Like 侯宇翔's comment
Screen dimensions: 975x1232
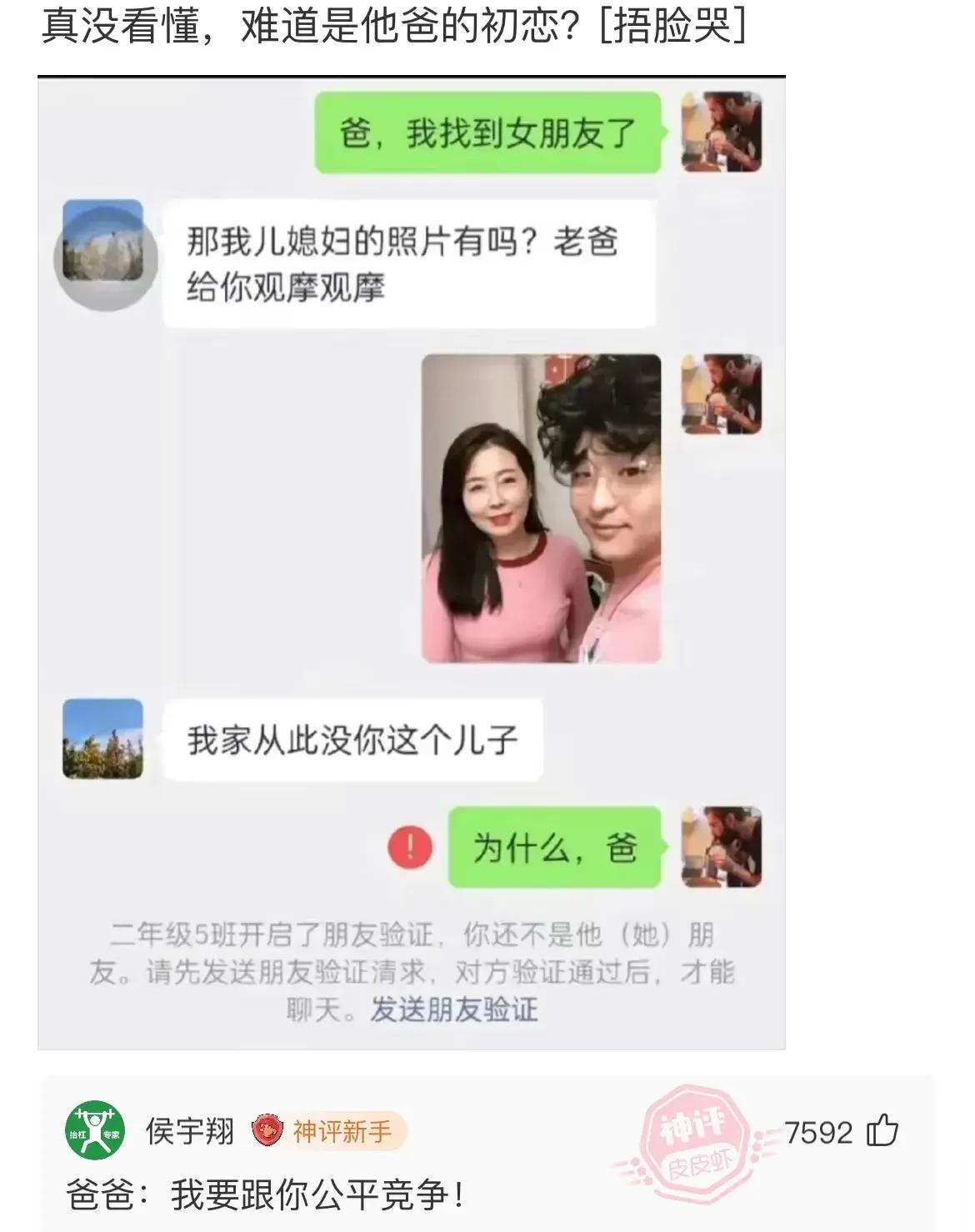click(882, 1131)
